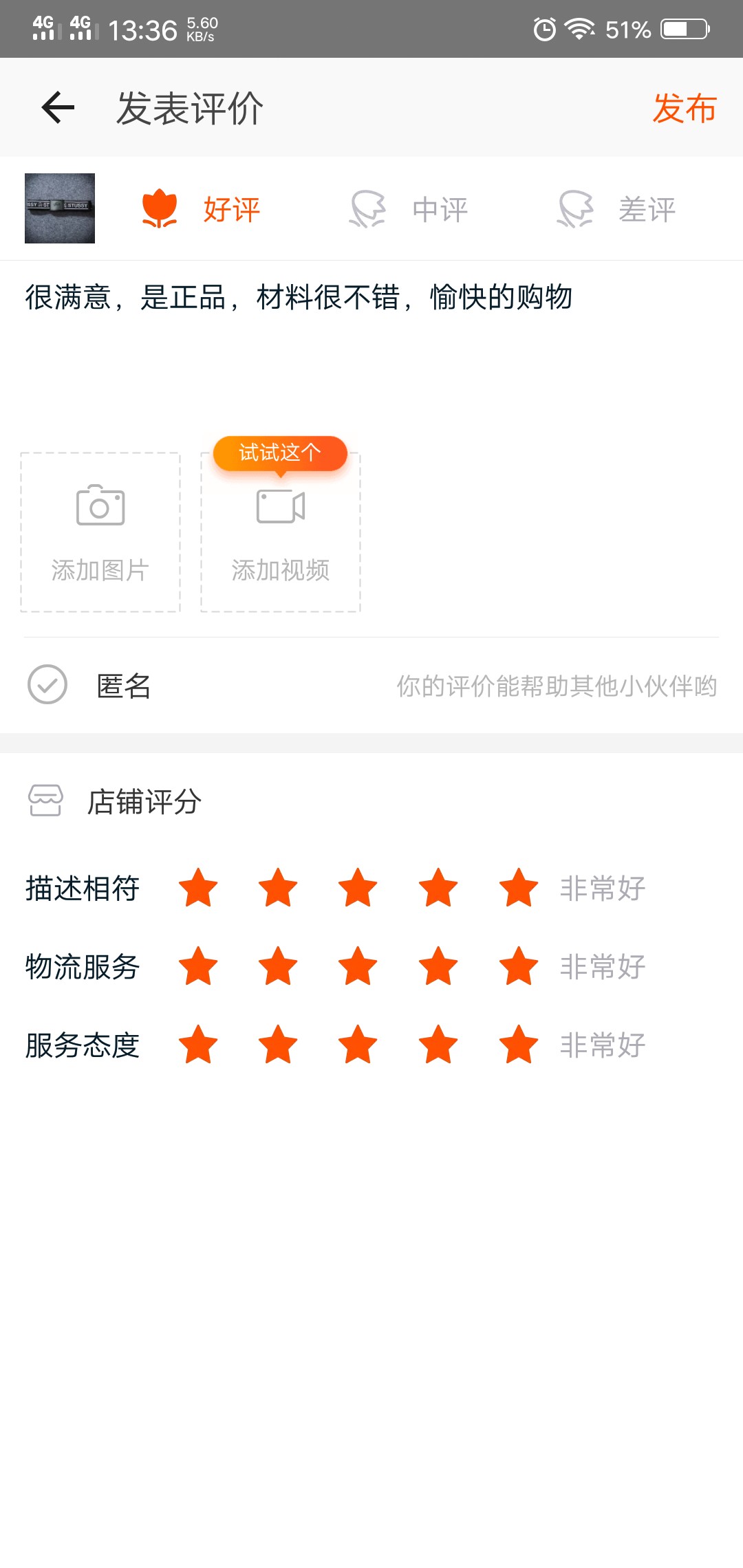This screenshot has width=743, height=1568.
Task: Set 描述相符 rating to four stars
Action: tap(438, 888)
